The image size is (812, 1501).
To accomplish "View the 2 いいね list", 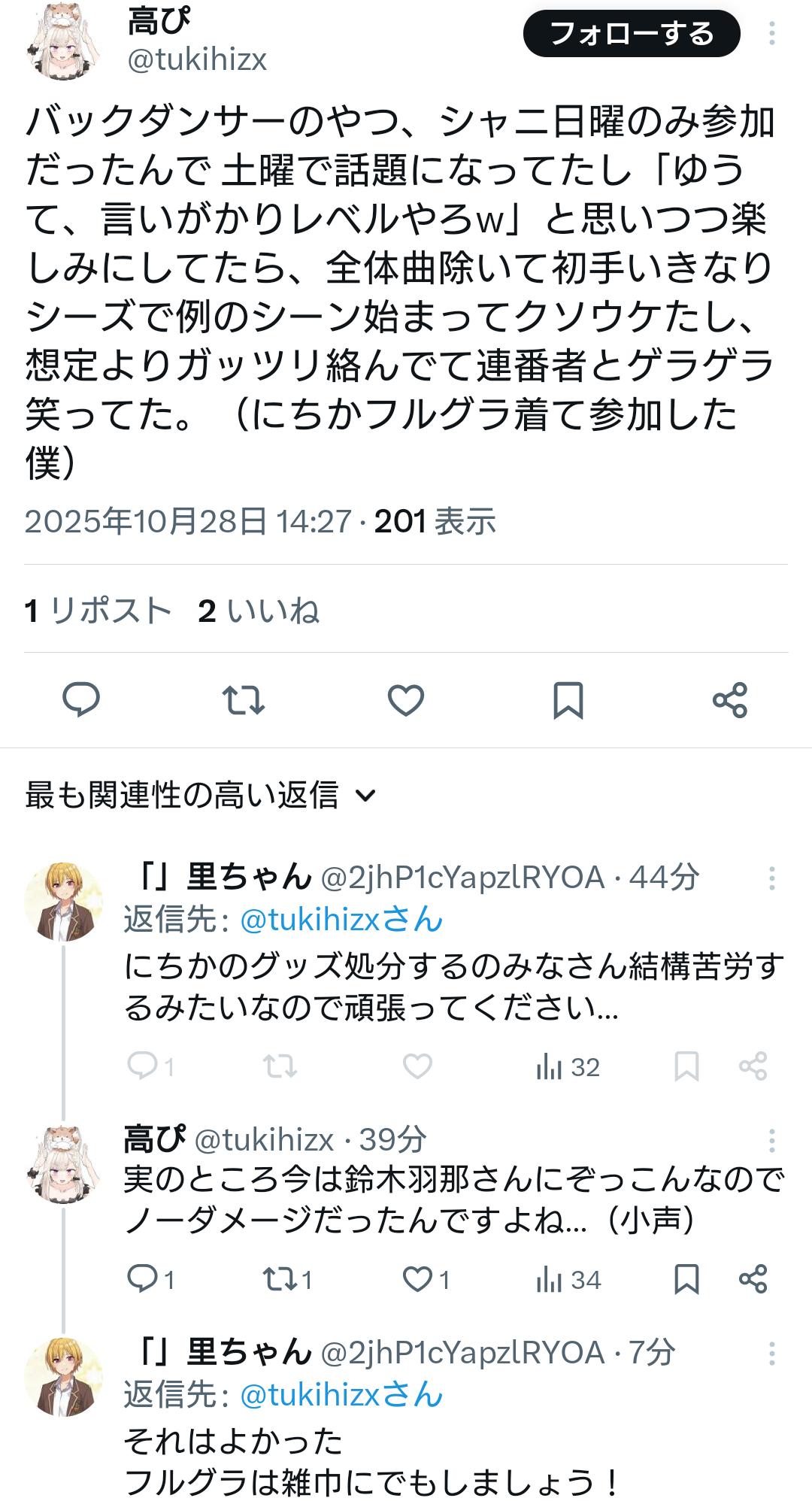I will coord(259,611).
